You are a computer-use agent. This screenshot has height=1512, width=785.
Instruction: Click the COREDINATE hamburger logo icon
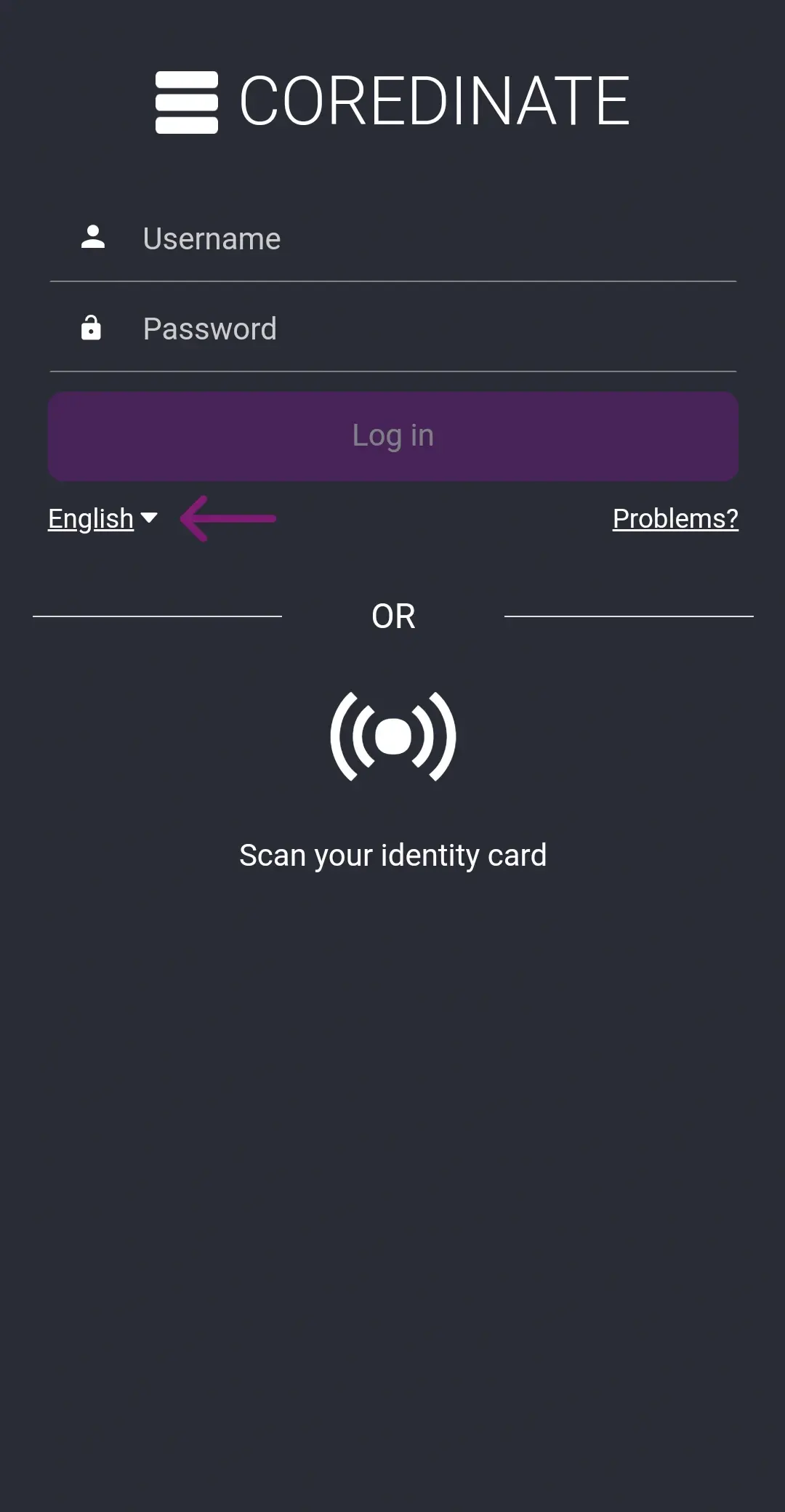coord(186,102)
